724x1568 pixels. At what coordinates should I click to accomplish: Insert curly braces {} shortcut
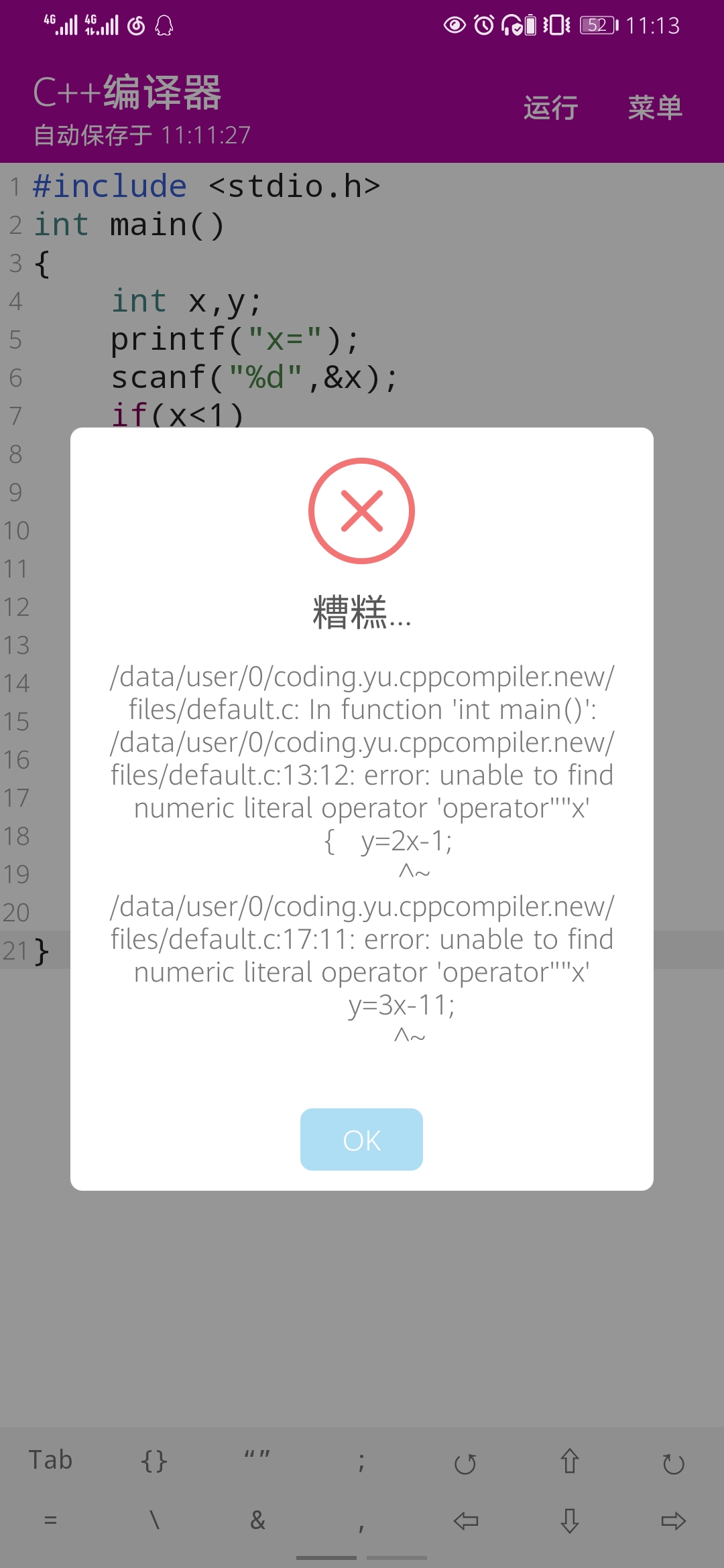pyautogui.click(x=154, y=1461)
